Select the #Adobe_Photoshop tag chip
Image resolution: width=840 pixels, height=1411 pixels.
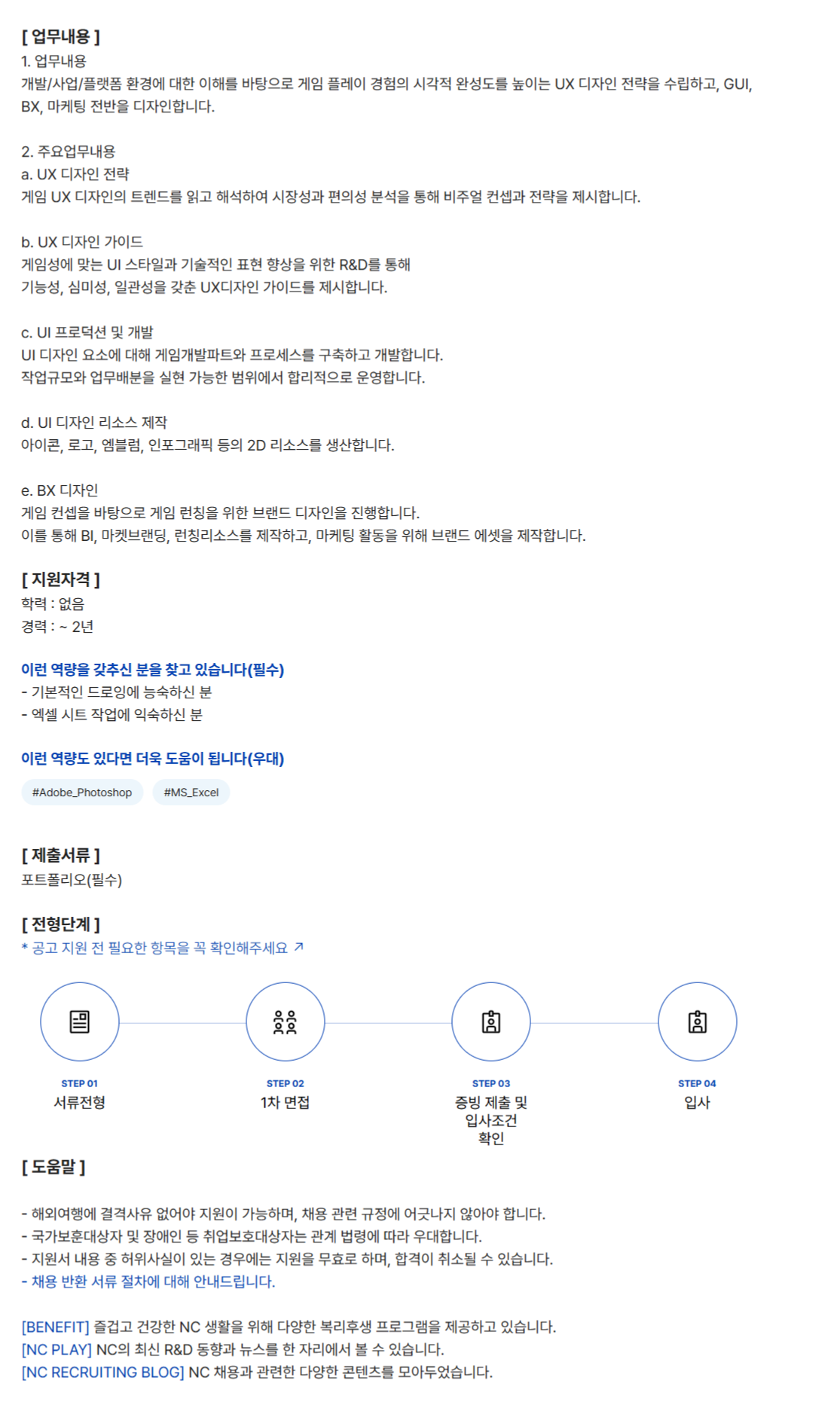click(x=82, y=793)
